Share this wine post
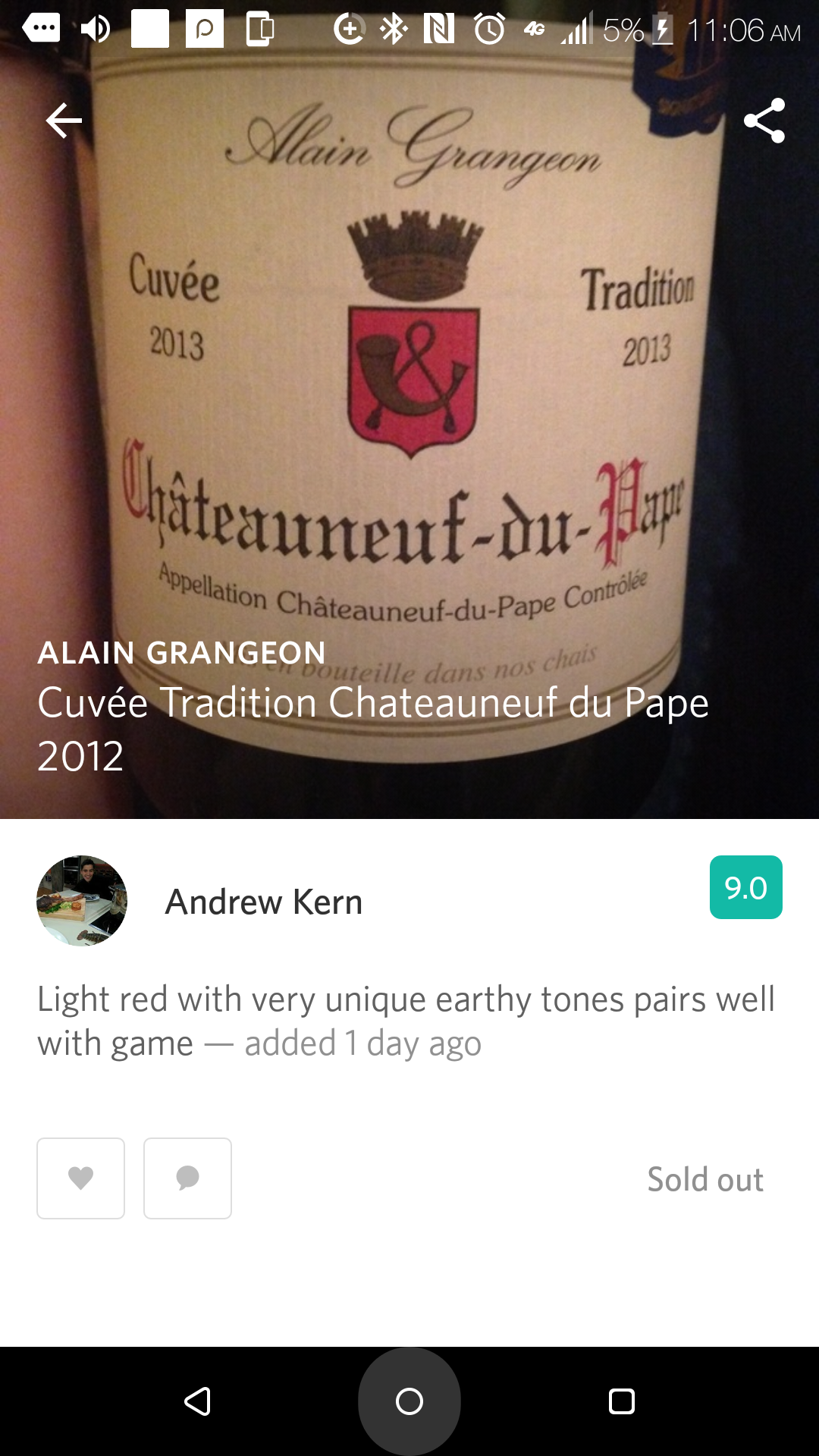819x1456 pixels. tap(764, 121)
